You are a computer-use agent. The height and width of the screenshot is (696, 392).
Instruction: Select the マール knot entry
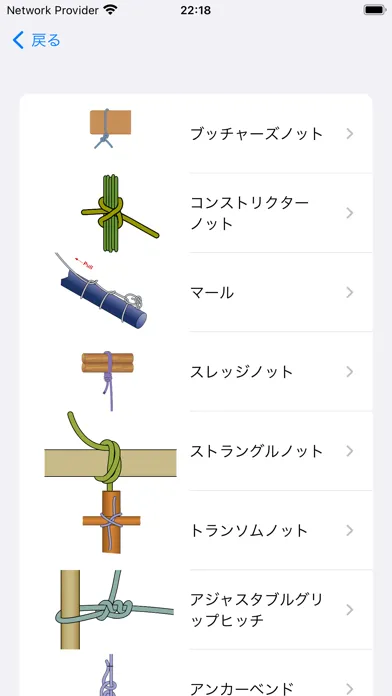[196, 293]
